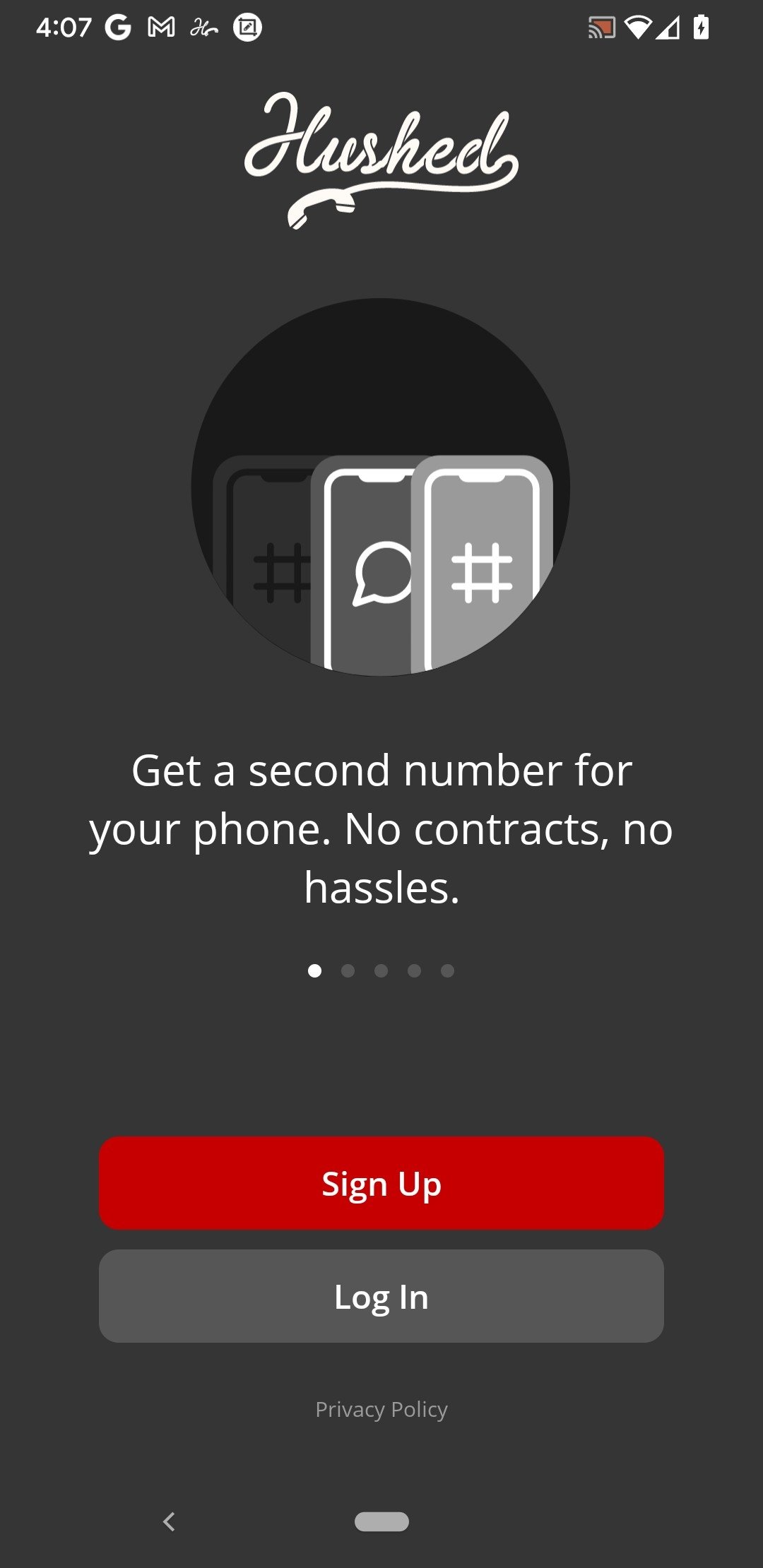The width and height of the screenshot is (763, 1568).
Task: Open the Privacy Policy link
Action: tap(381, 1409)
